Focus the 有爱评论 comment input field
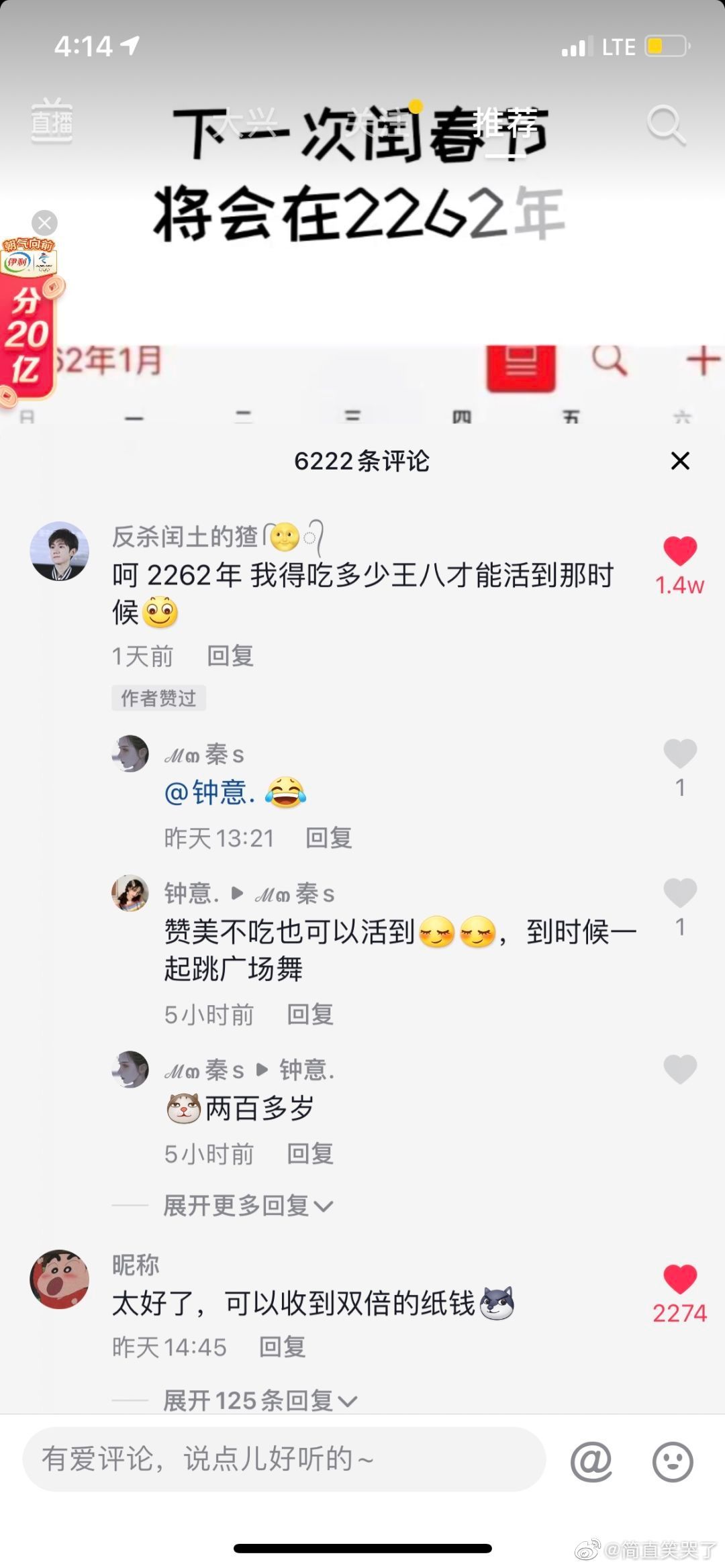 (284, 1459)
